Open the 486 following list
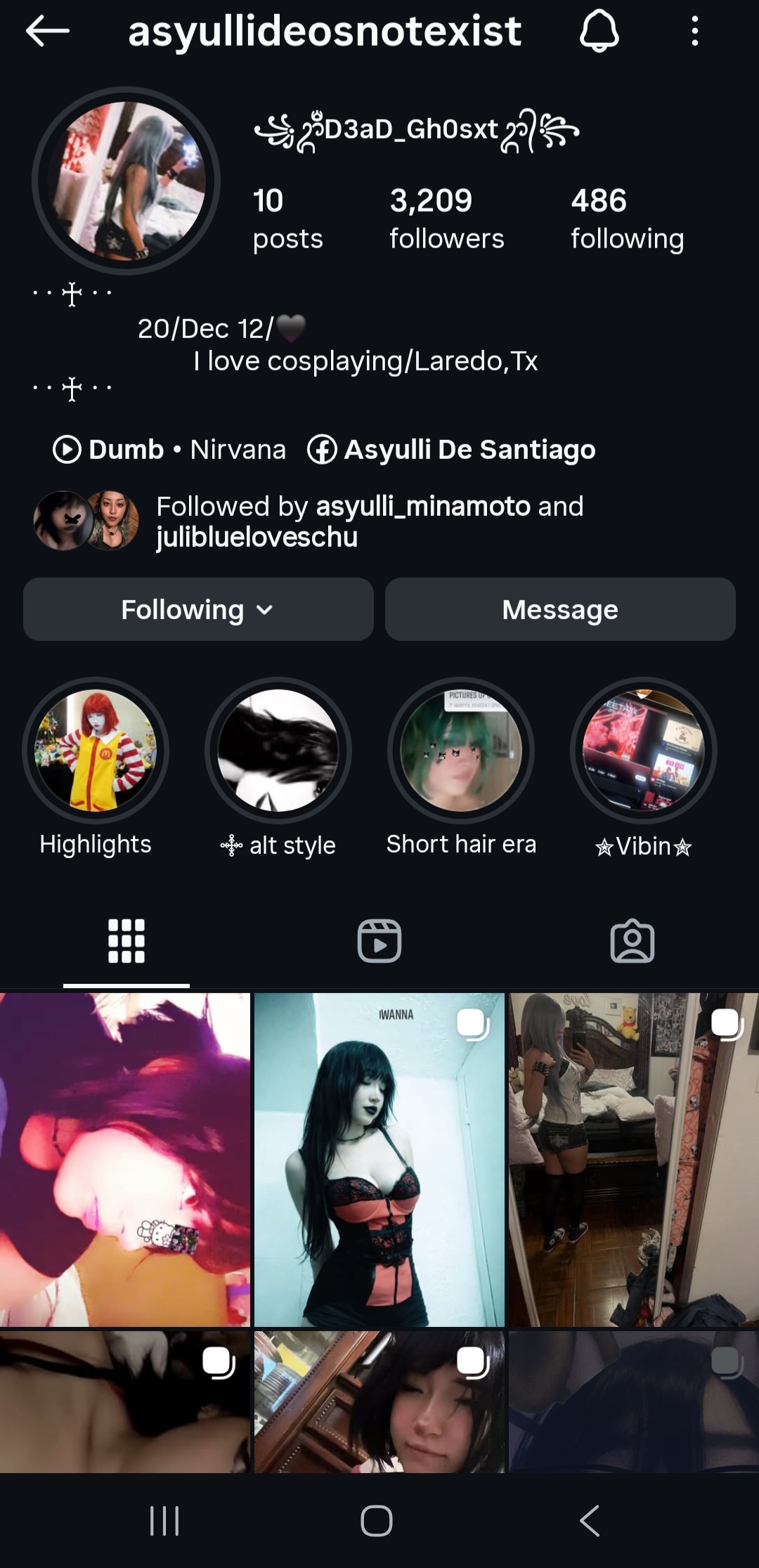The image size is (759, 1568). [627, 218]
